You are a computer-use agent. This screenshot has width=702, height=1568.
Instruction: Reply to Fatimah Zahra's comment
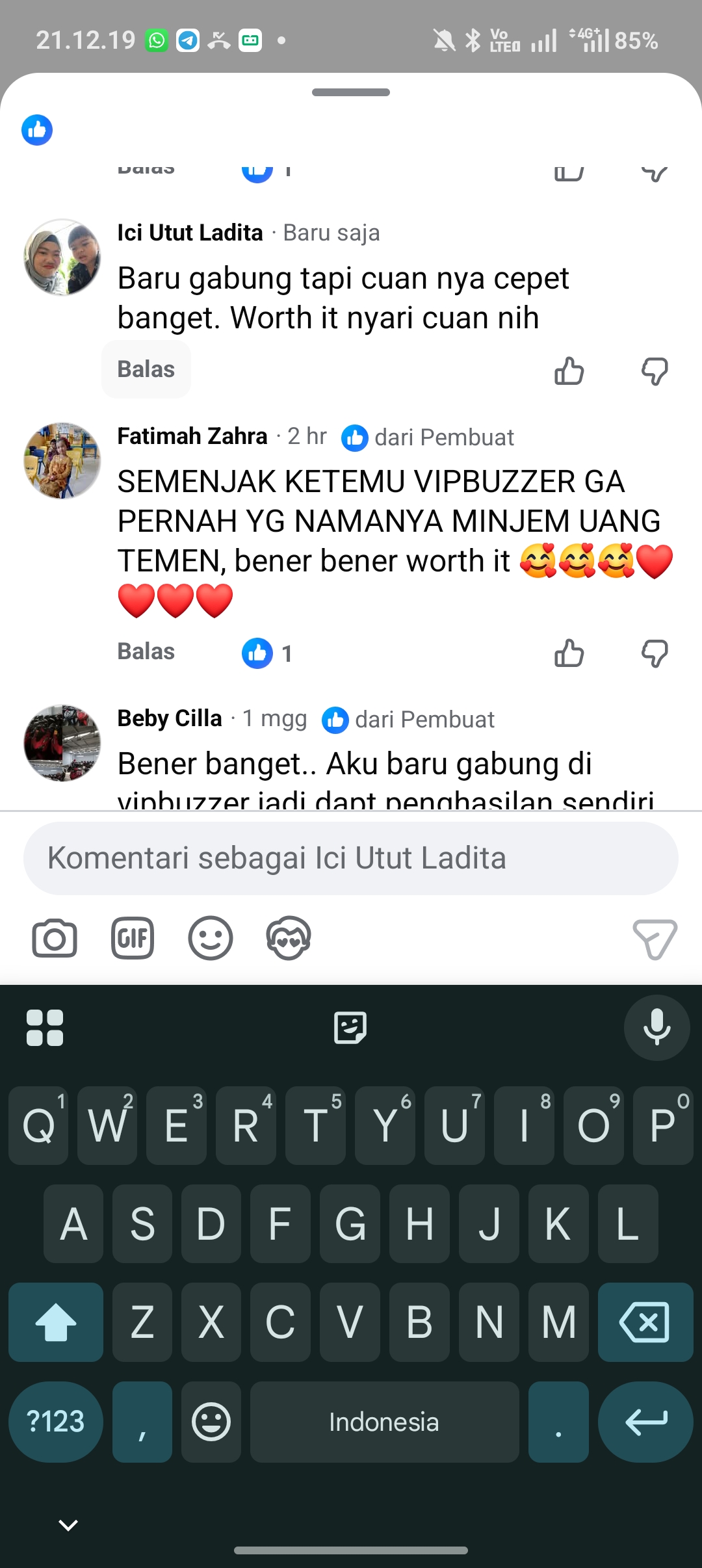146,651
